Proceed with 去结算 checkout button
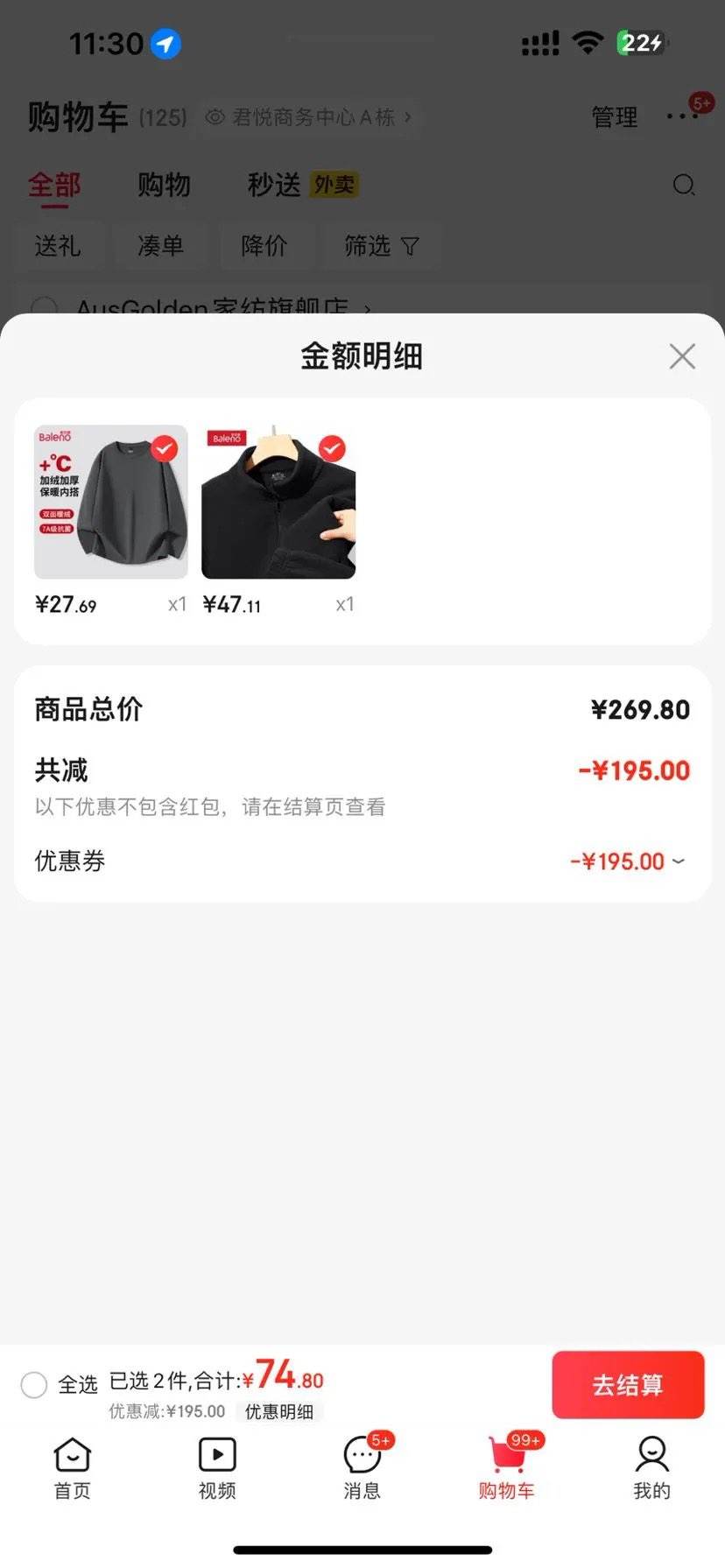725x1568 pixels. click(x=627, y=1384)
